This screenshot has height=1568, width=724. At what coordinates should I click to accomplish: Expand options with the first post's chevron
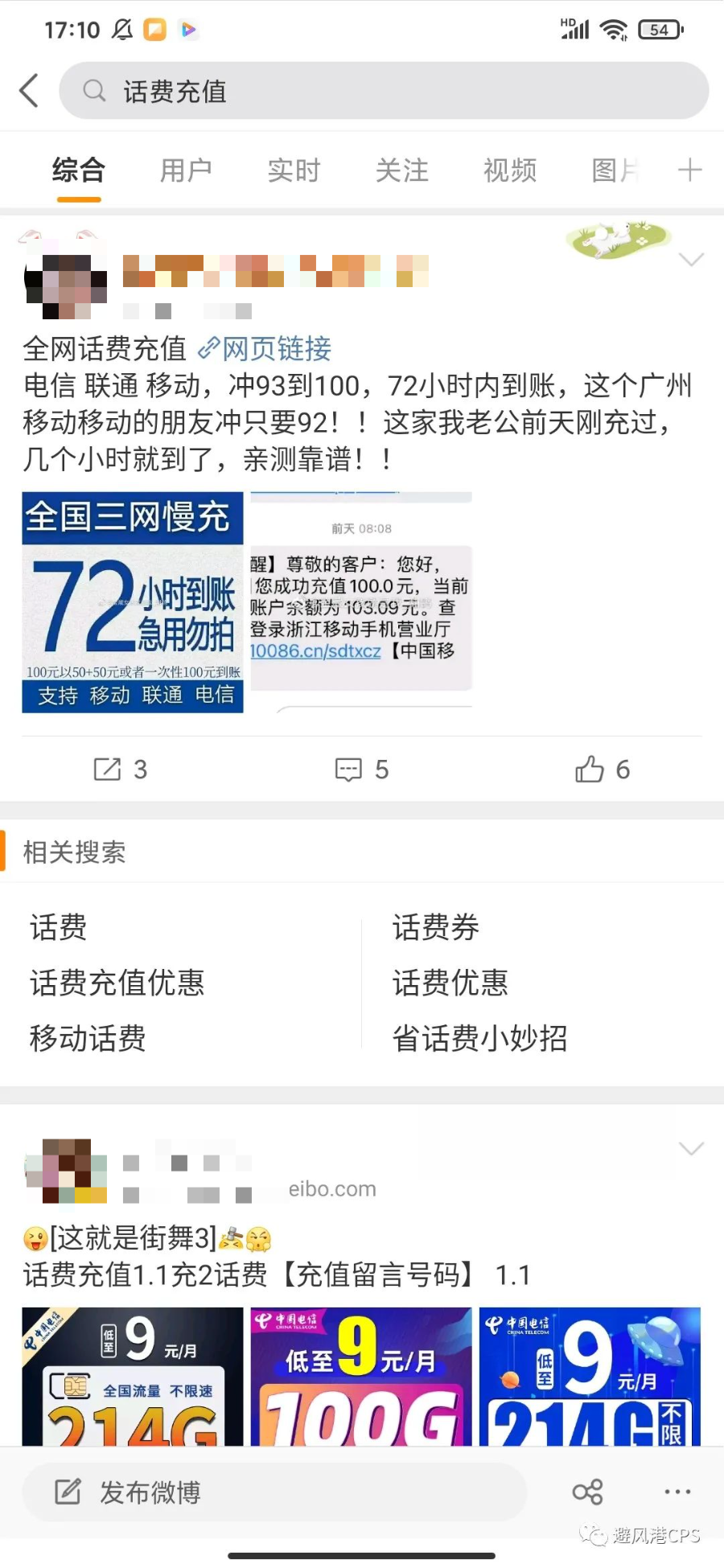click(x=692, y=260)
